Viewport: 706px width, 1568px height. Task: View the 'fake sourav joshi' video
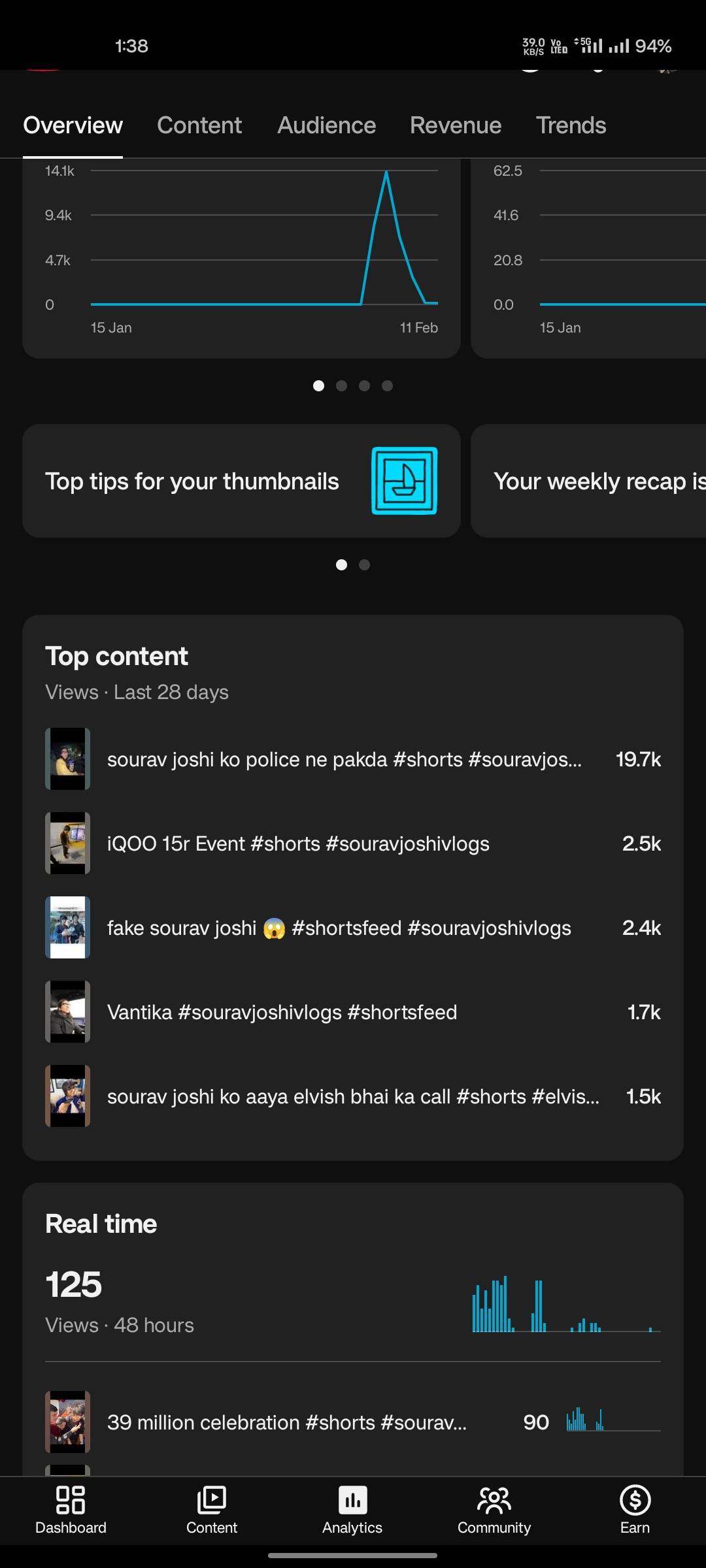click(339, 928)
